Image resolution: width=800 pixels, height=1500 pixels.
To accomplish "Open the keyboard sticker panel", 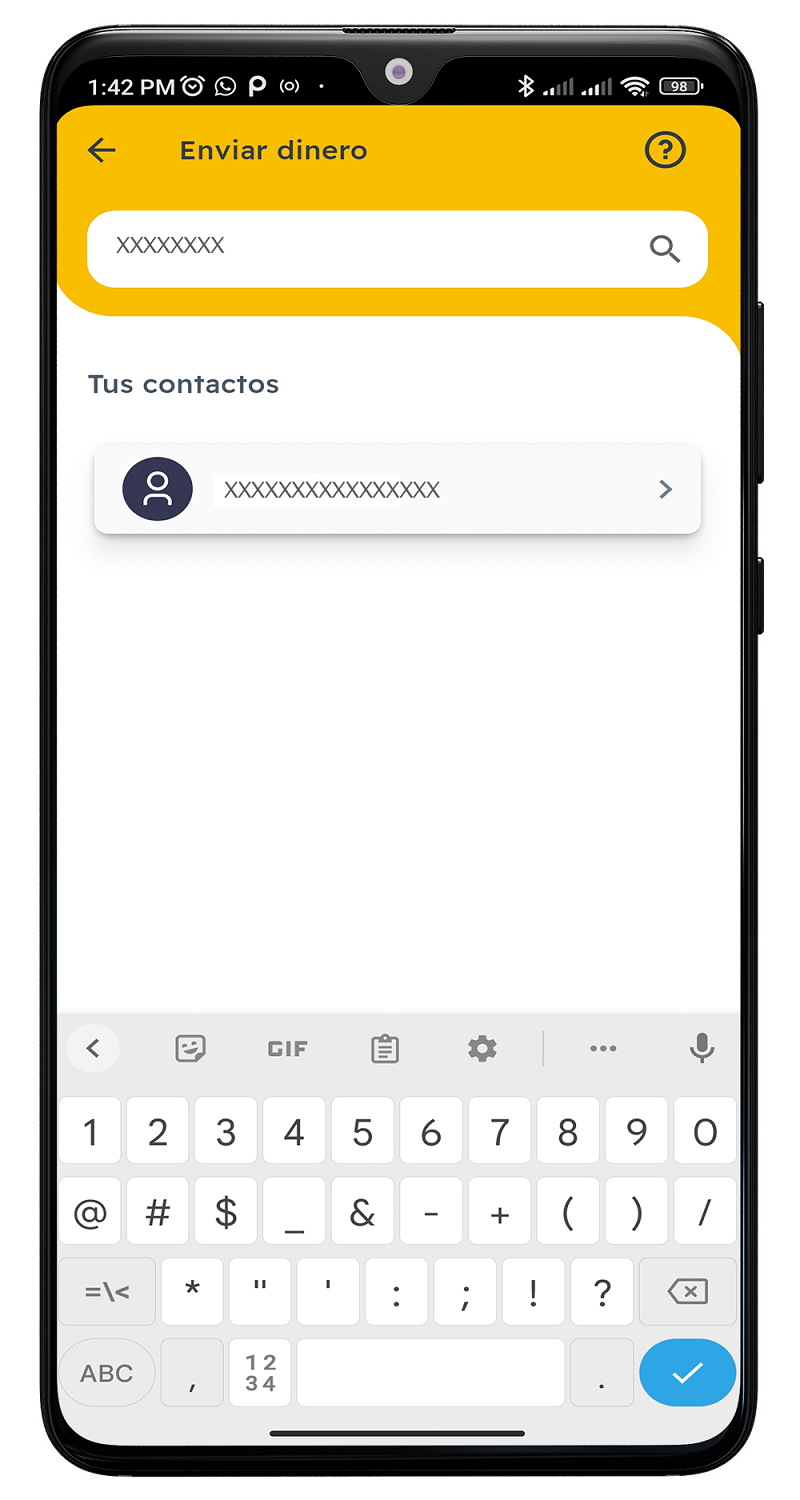I will [190, 1048].
